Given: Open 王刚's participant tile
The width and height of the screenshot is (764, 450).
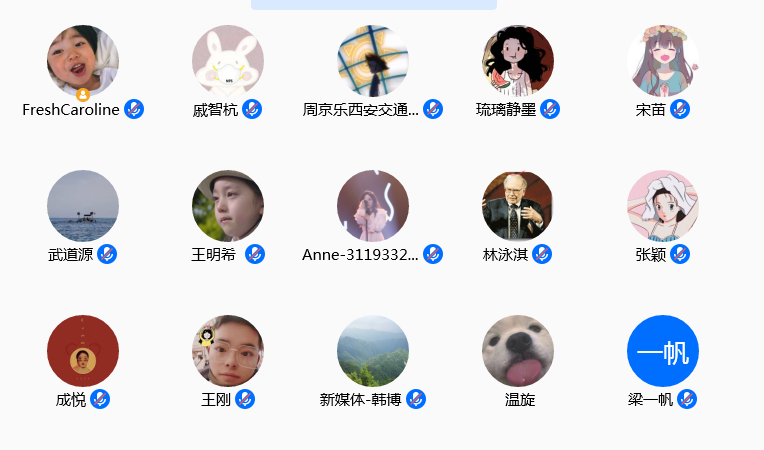Looking at the screenshot, I should pyautogui.click(x=228, y=351).
